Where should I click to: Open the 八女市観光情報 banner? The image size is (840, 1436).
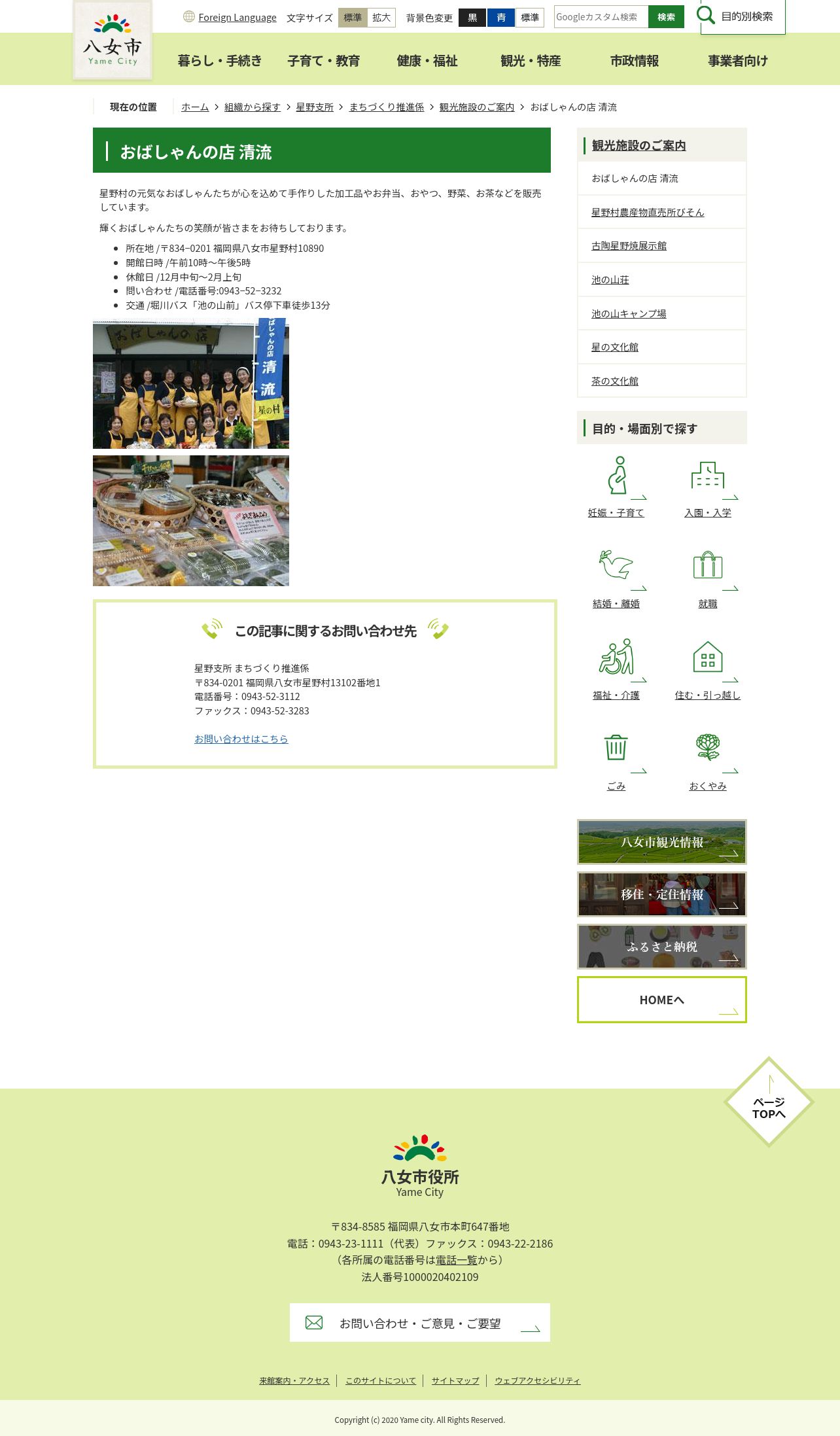click(662, 842)
